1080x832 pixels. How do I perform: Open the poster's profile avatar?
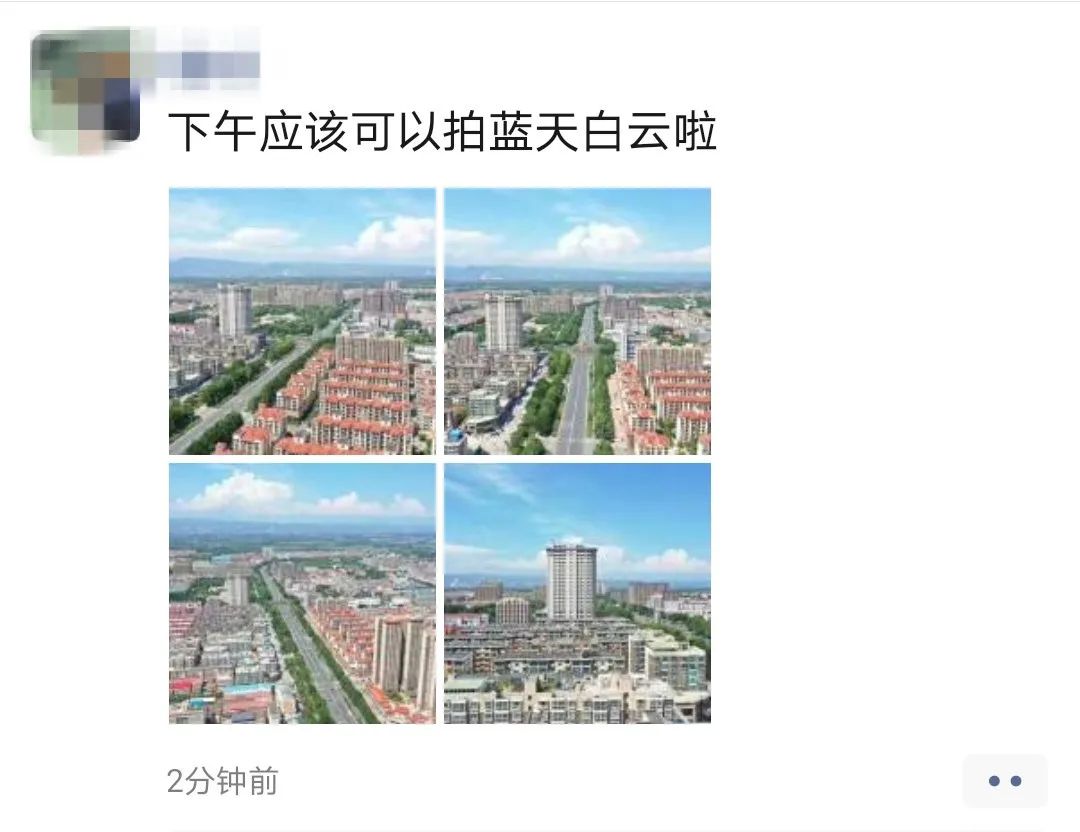pos(85,90)
